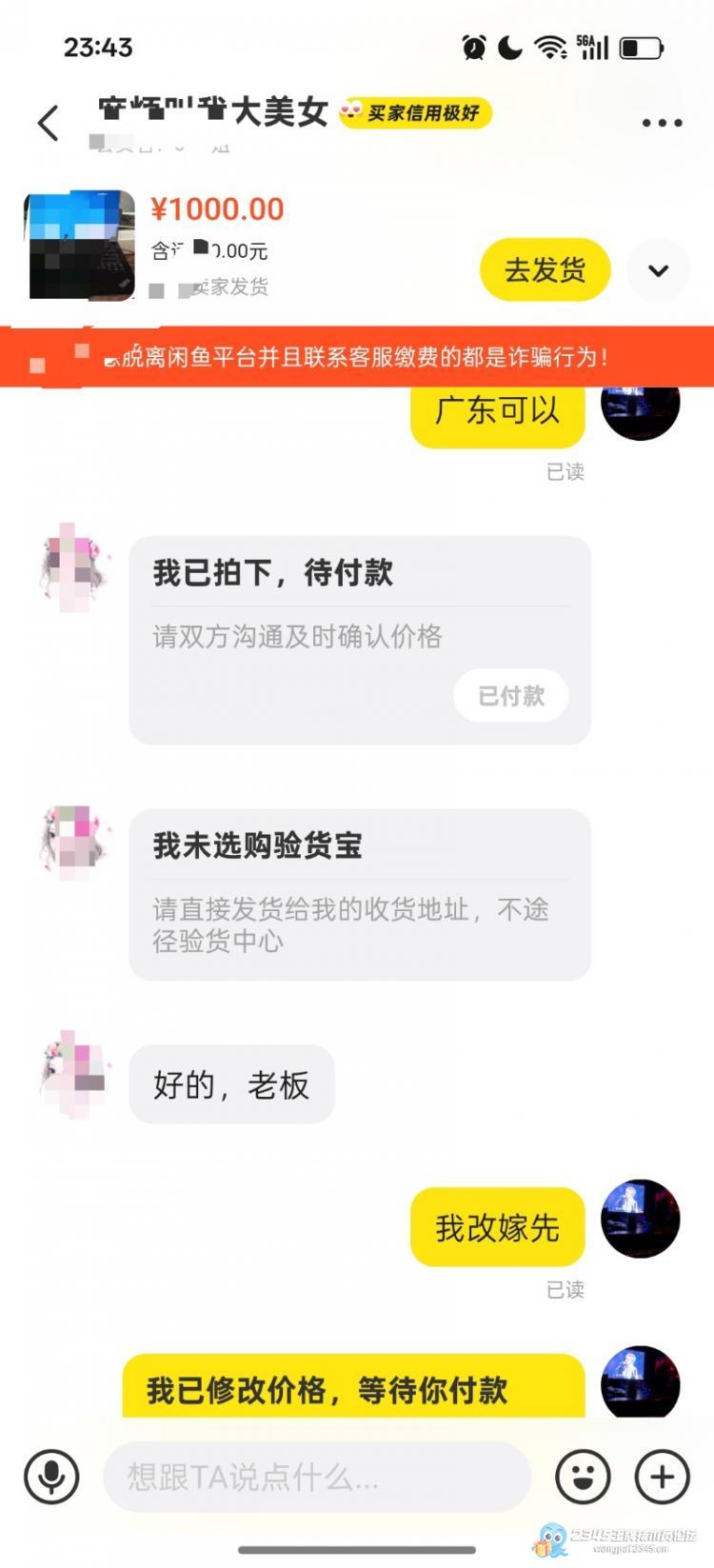714x1568 pixels.
Task: Focus the 想跟TA说点什么 message field
Action: 316,1477
